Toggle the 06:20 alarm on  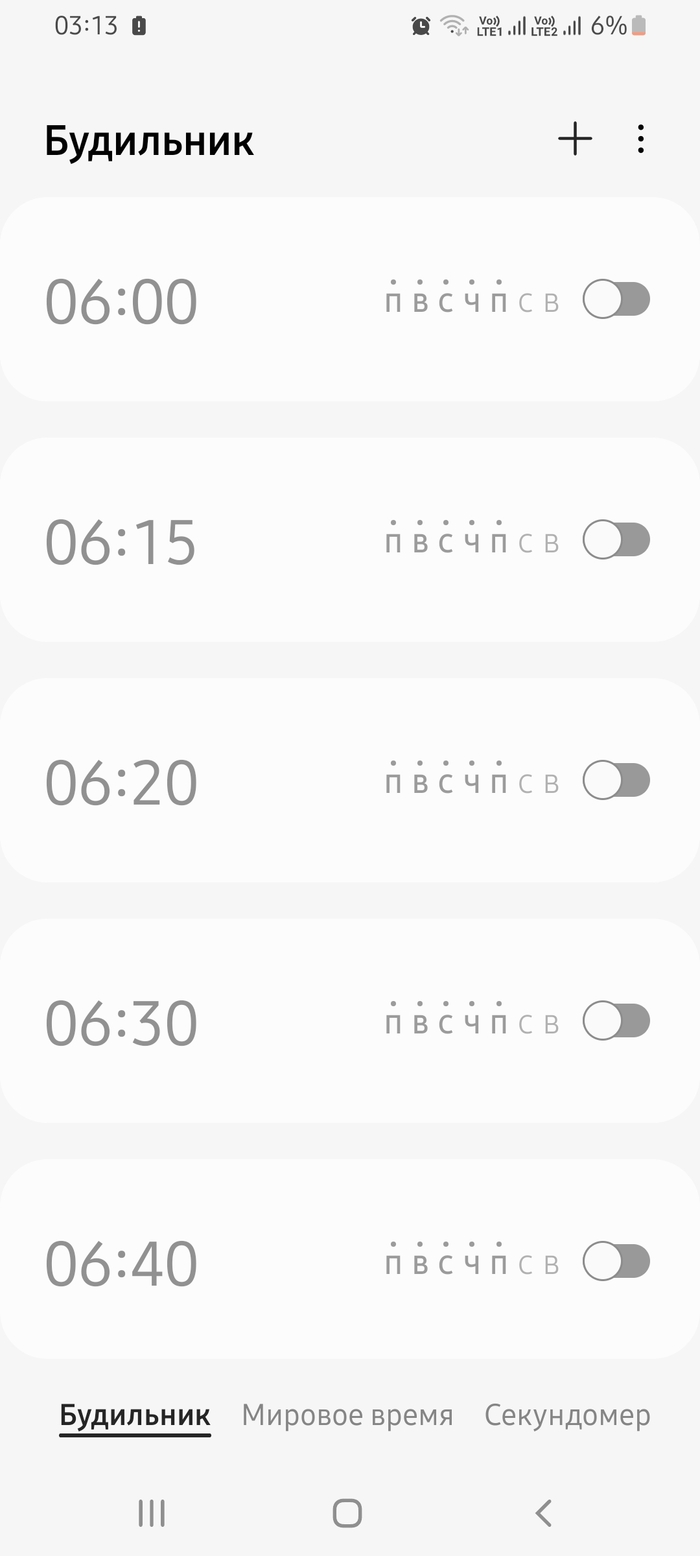point(616,780)
